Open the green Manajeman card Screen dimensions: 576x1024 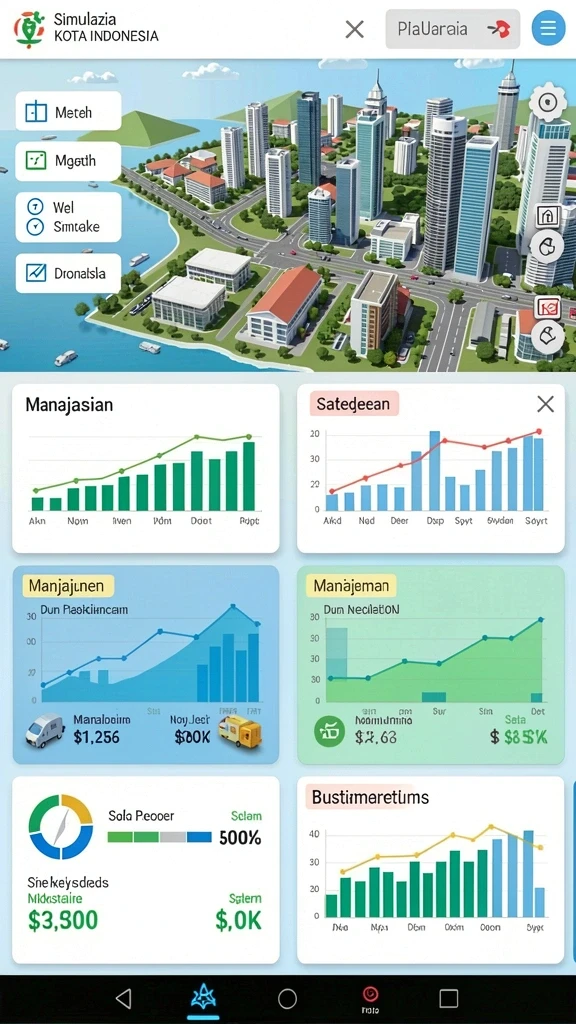coord(431,665)
